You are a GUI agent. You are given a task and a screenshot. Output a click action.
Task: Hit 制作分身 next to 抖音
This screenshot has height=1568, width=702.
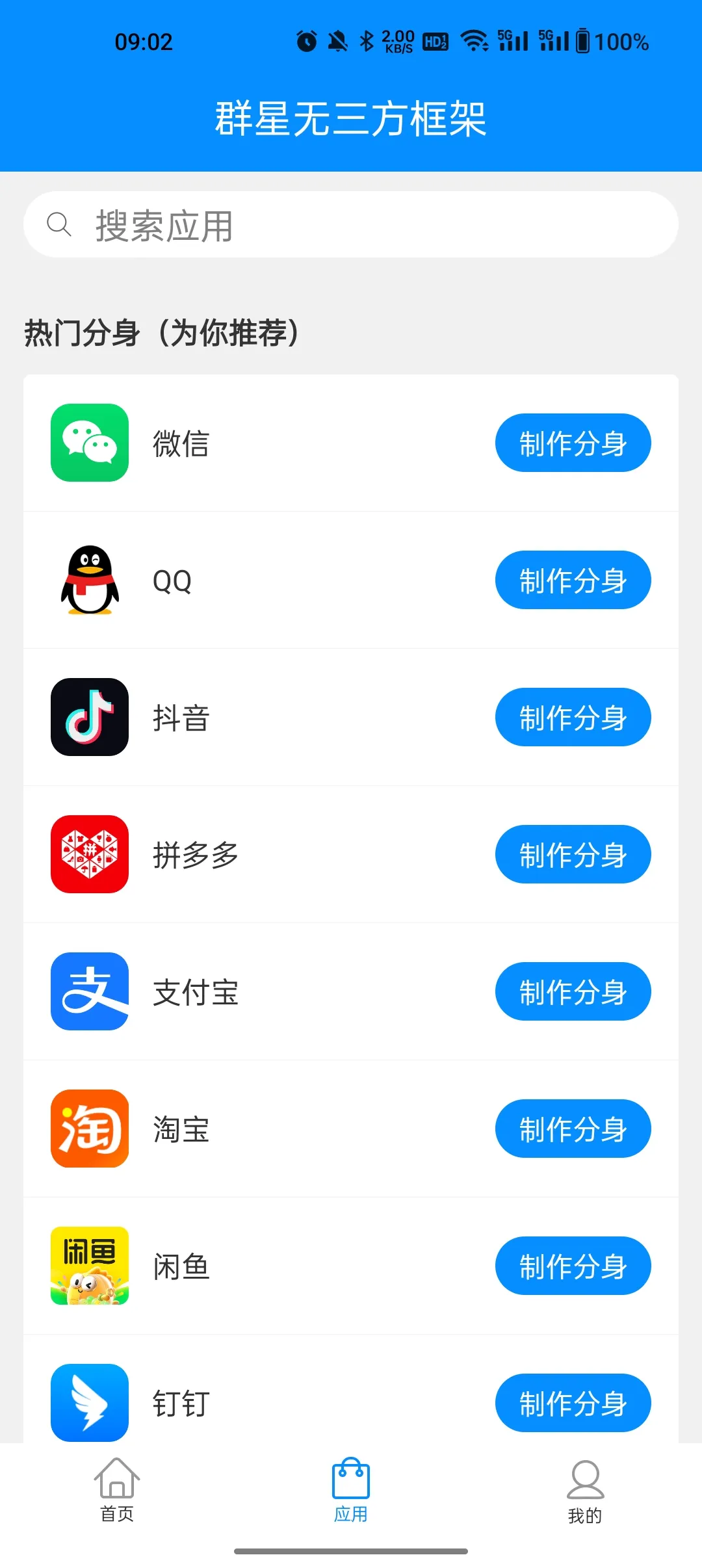tap(573, 717)
